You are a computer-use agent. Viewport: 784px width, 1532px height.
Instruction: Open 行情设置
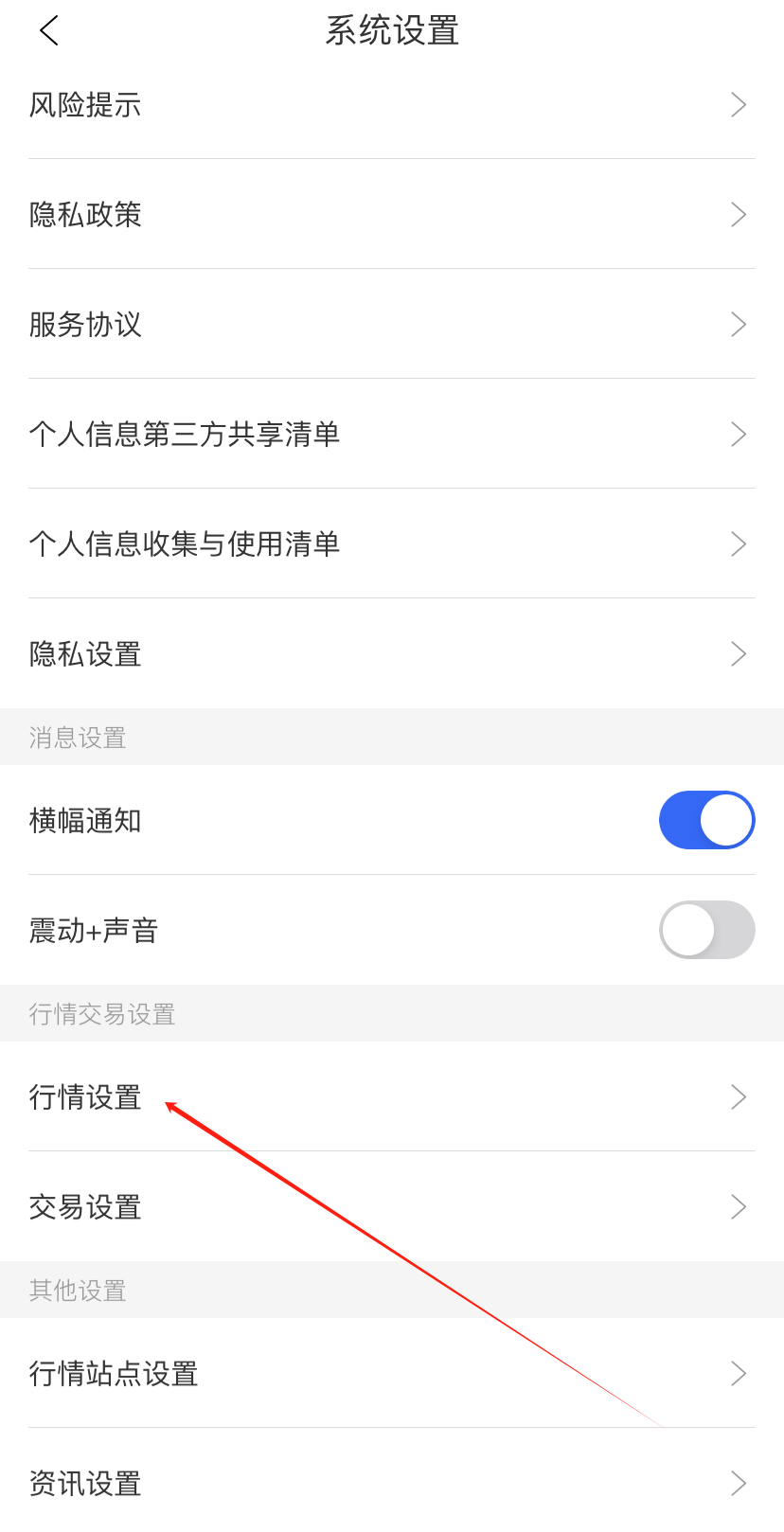click(x=391, y=1097)
